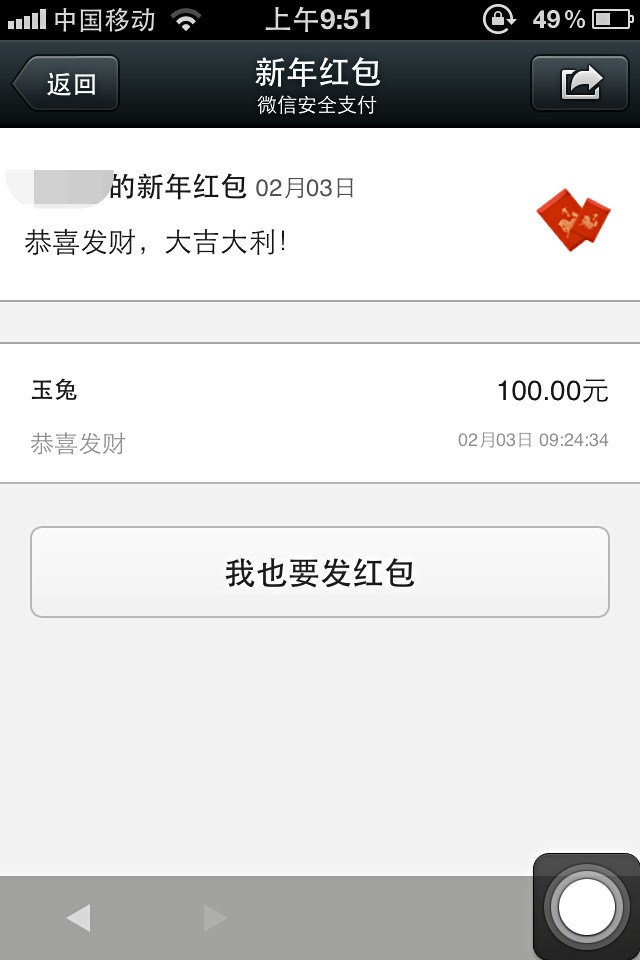Share this red packet page
Viewport: 640px width, 960px height.
point(581,82)
